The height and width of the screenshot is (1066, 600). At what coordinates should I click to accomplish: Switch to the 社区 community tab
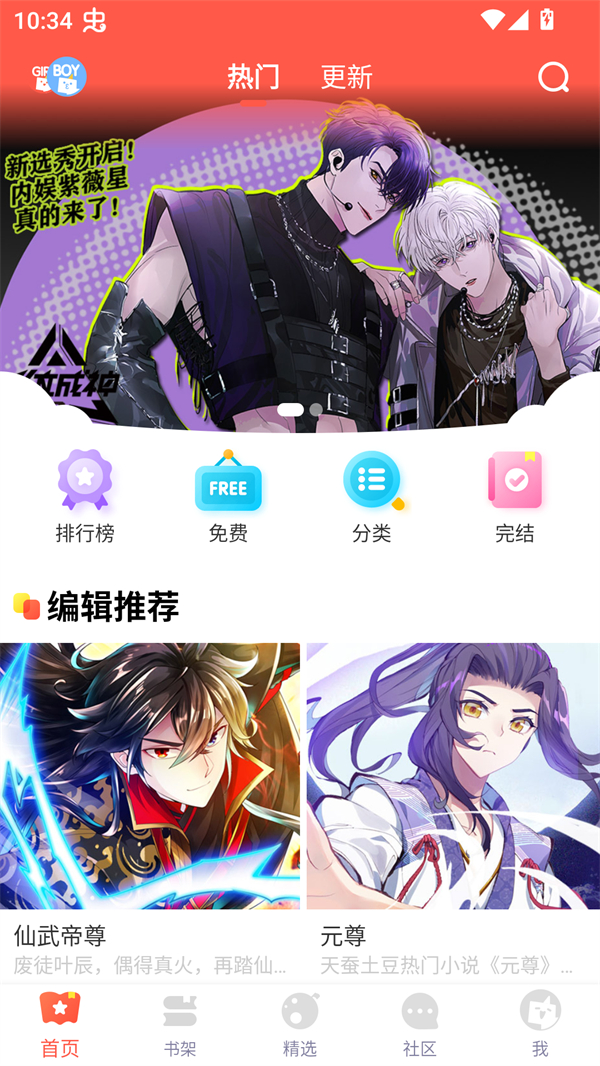click(x=420, y=1024)
